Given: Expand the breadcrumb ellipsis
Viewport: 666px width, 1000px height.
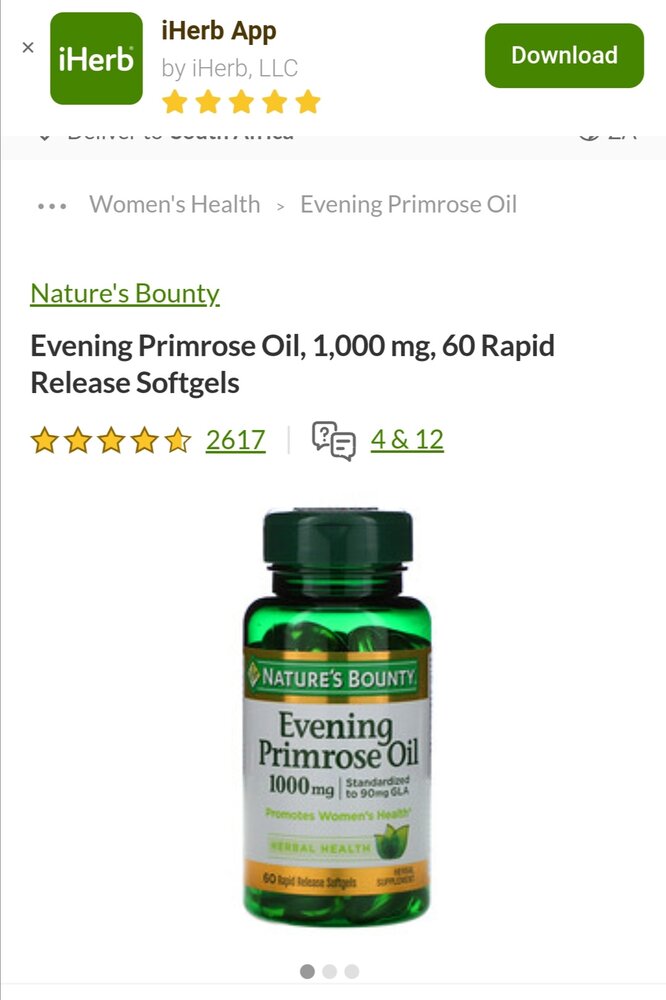Looking at the screenshot, I should [x=52, y=206].
